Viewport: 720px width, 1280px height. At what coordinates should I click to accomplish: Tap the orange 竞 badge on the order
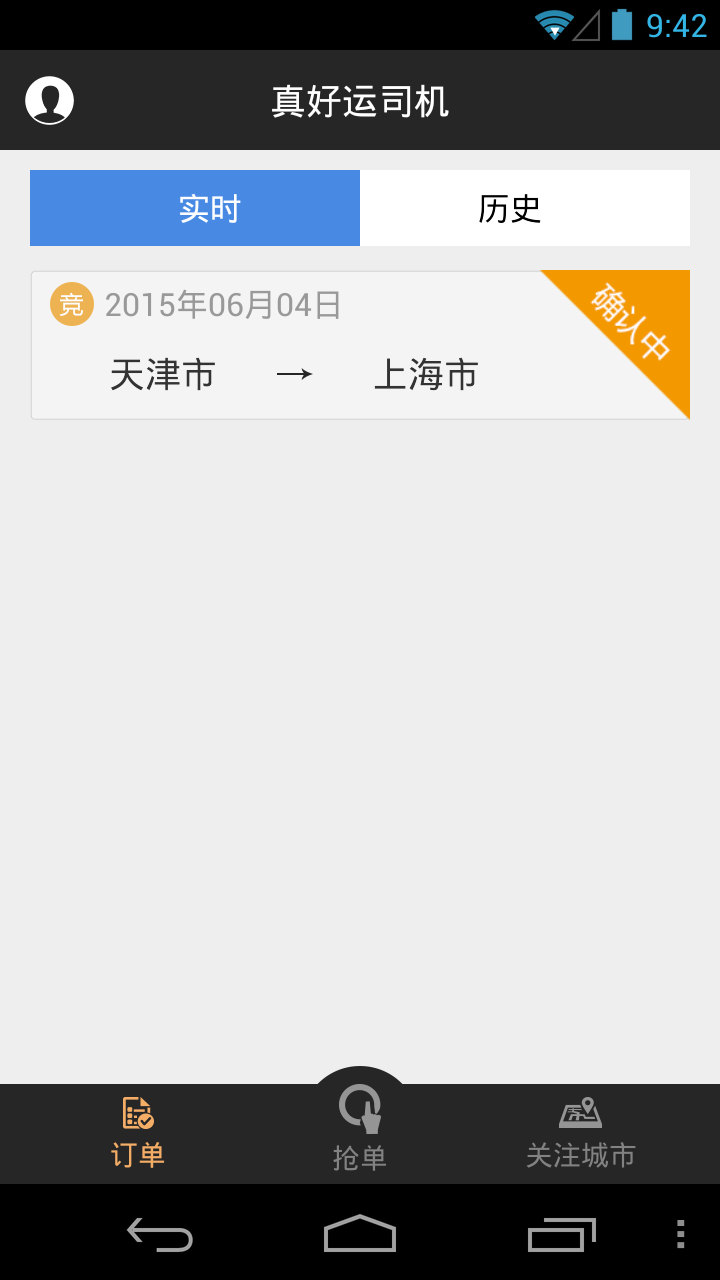pos(71,304)
